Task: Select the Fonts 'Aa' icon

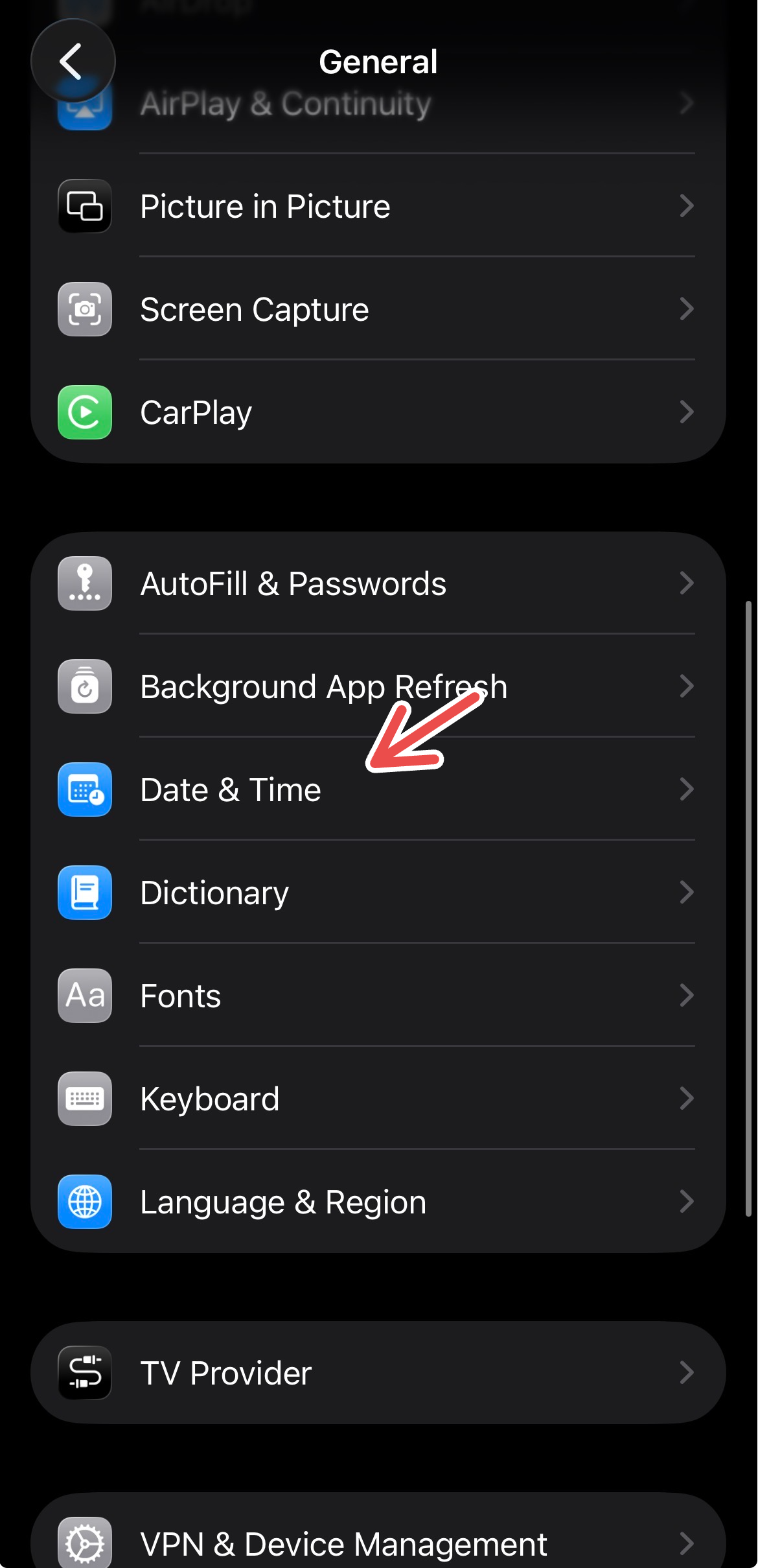Action: click(84, 996)
